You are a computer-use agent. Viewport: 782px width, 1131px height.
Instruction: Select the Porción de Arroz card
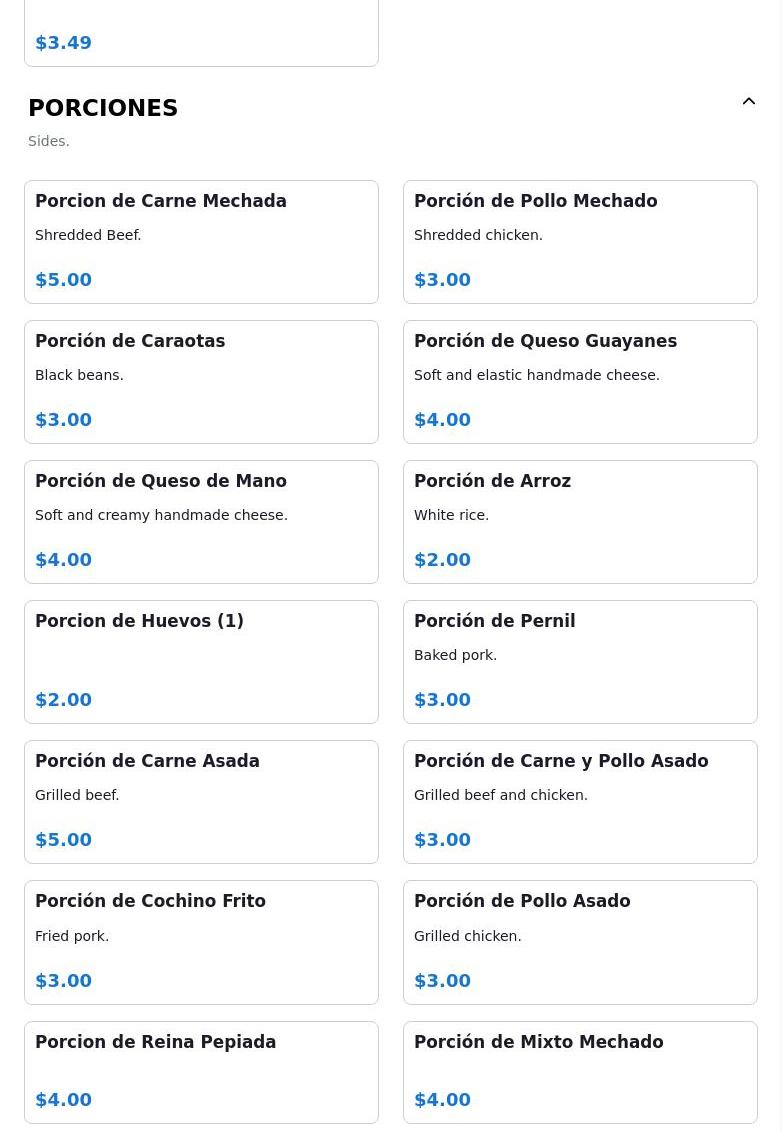point(580,522)
